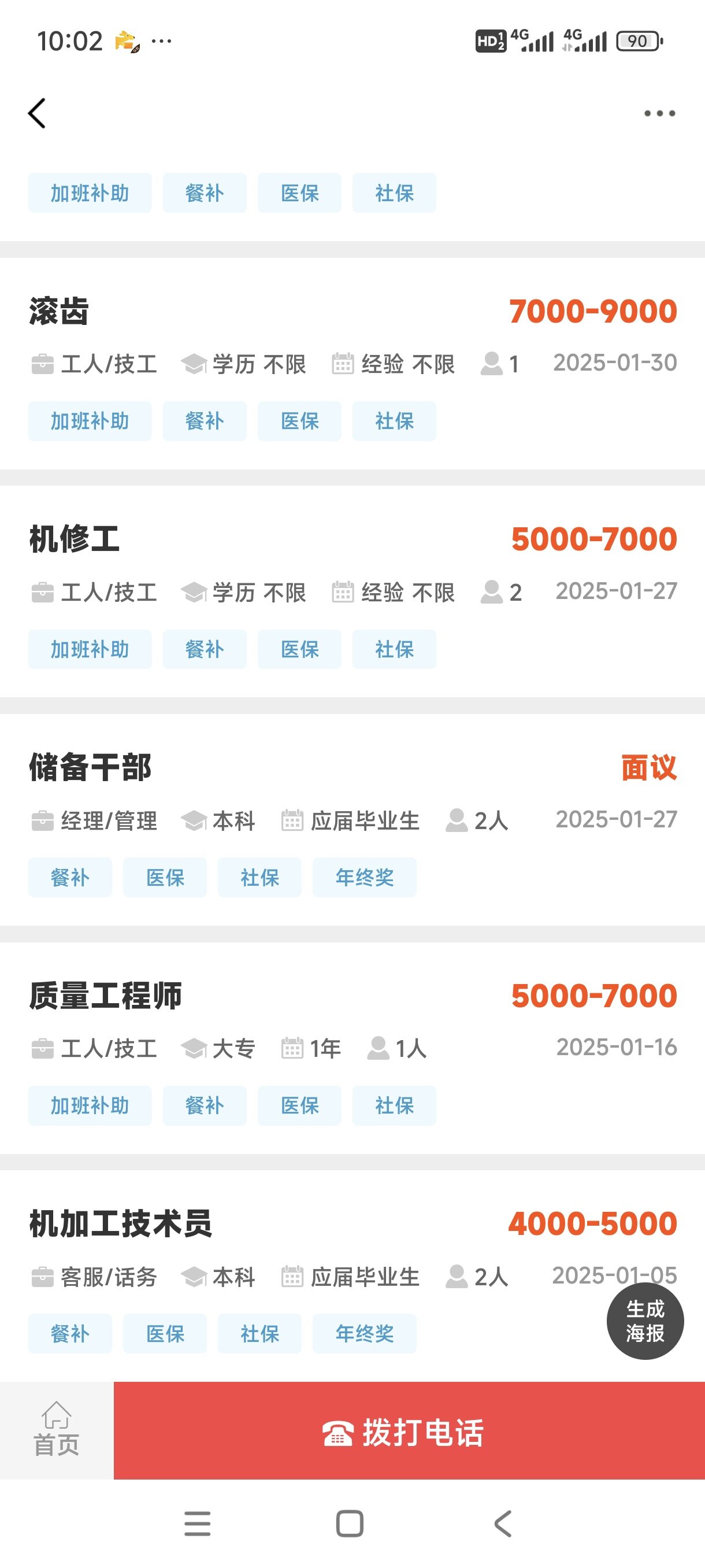Open the 滚齿 job listing
Viewport: 705px width, 1568px height.
coord(59,312)
